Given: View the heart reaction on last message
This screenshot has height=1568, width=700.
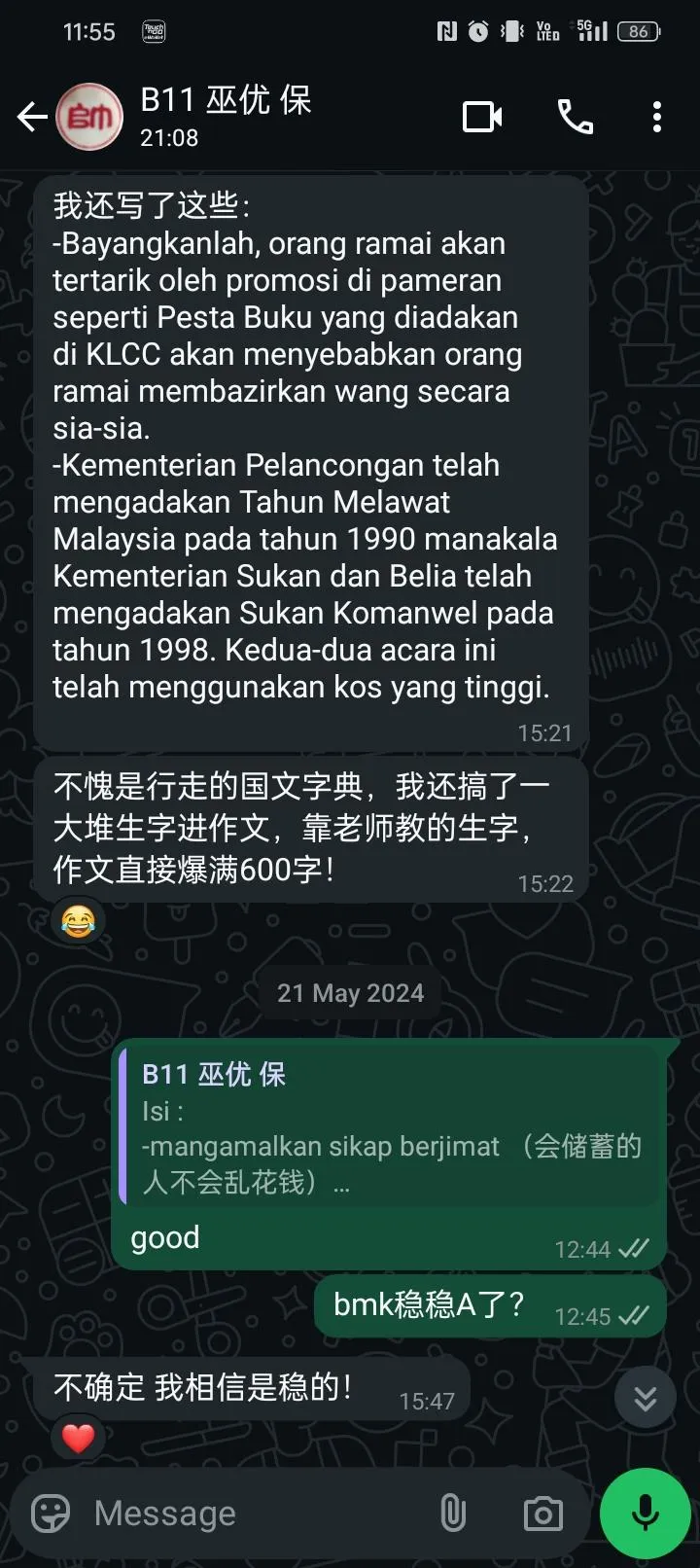Looking at the screenshot, I should click(78, 1437).
